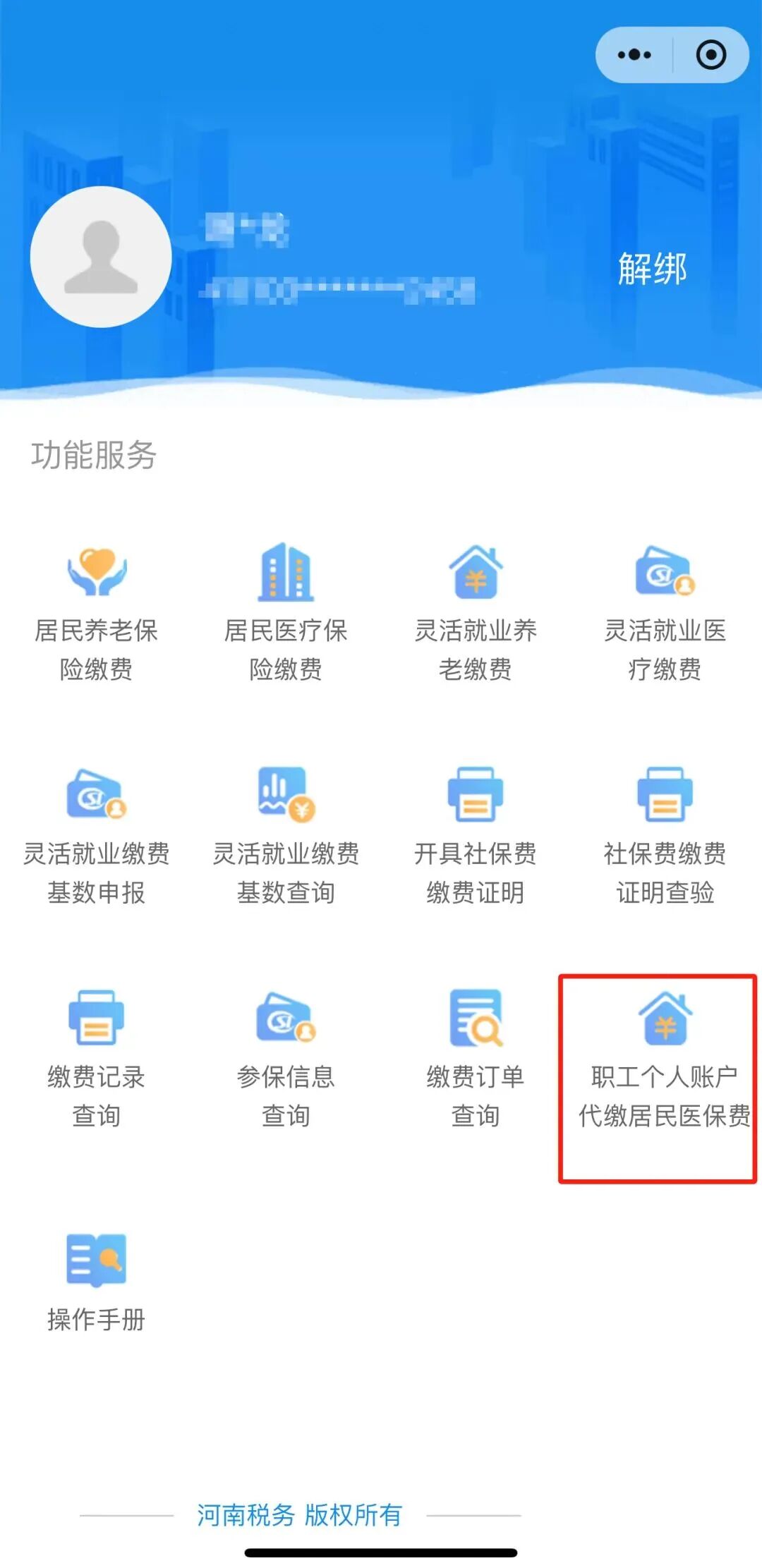Open 参保信息查询
Screen dimensions: 762x1568
click(286, 1058)
